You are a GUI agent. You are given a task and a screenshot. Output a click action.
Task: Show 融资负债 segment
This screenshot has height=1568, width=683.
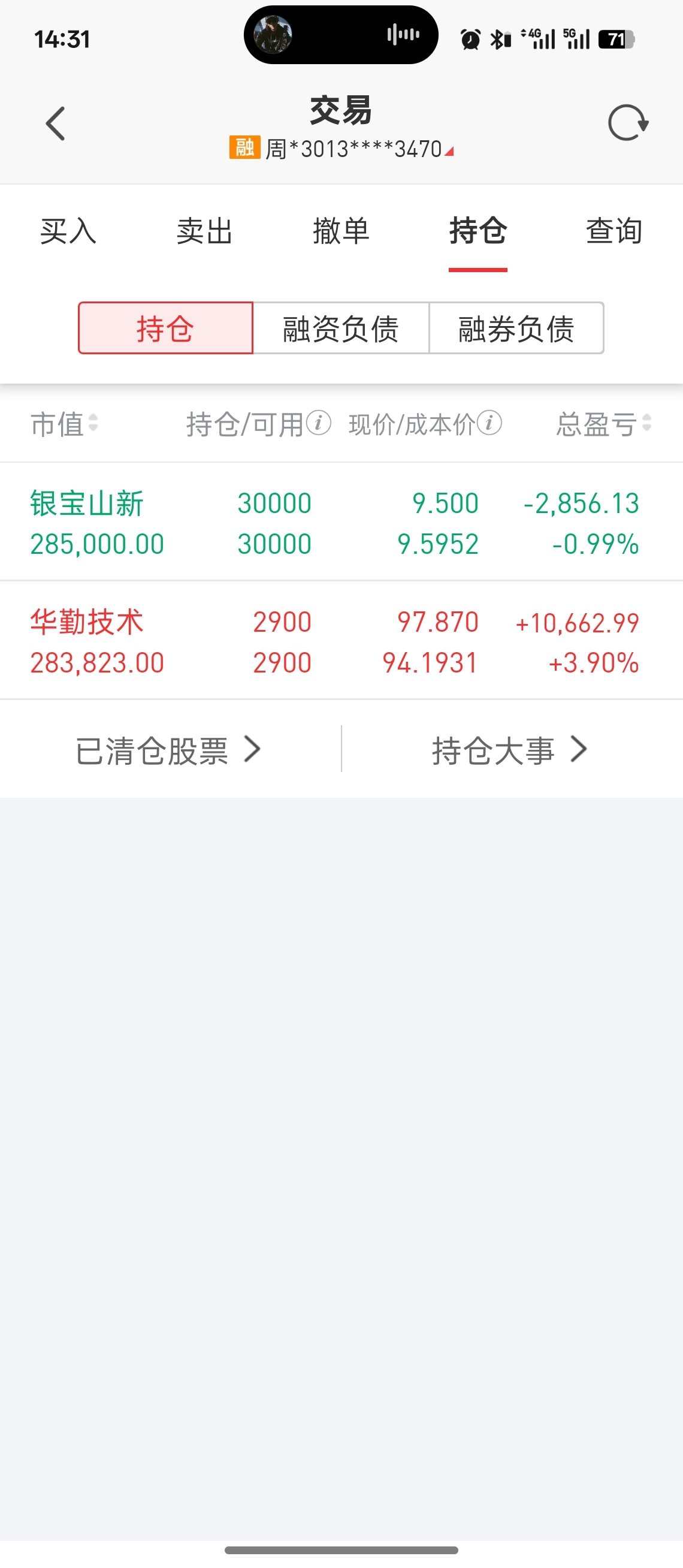click(x=341, y=328)
